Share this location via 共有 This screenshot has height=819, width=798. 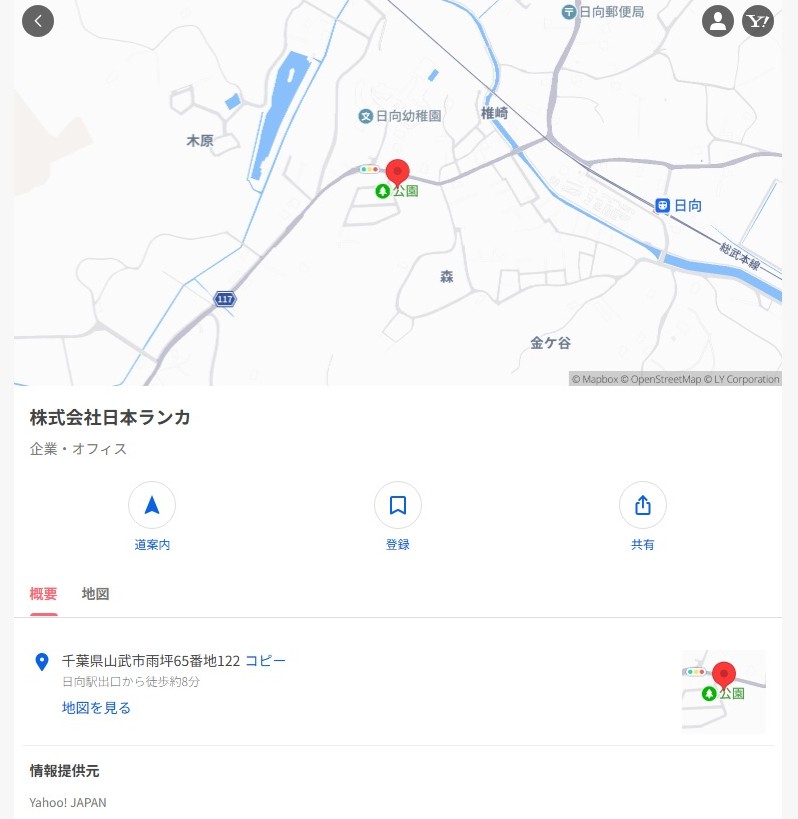(x=642, y=506)
